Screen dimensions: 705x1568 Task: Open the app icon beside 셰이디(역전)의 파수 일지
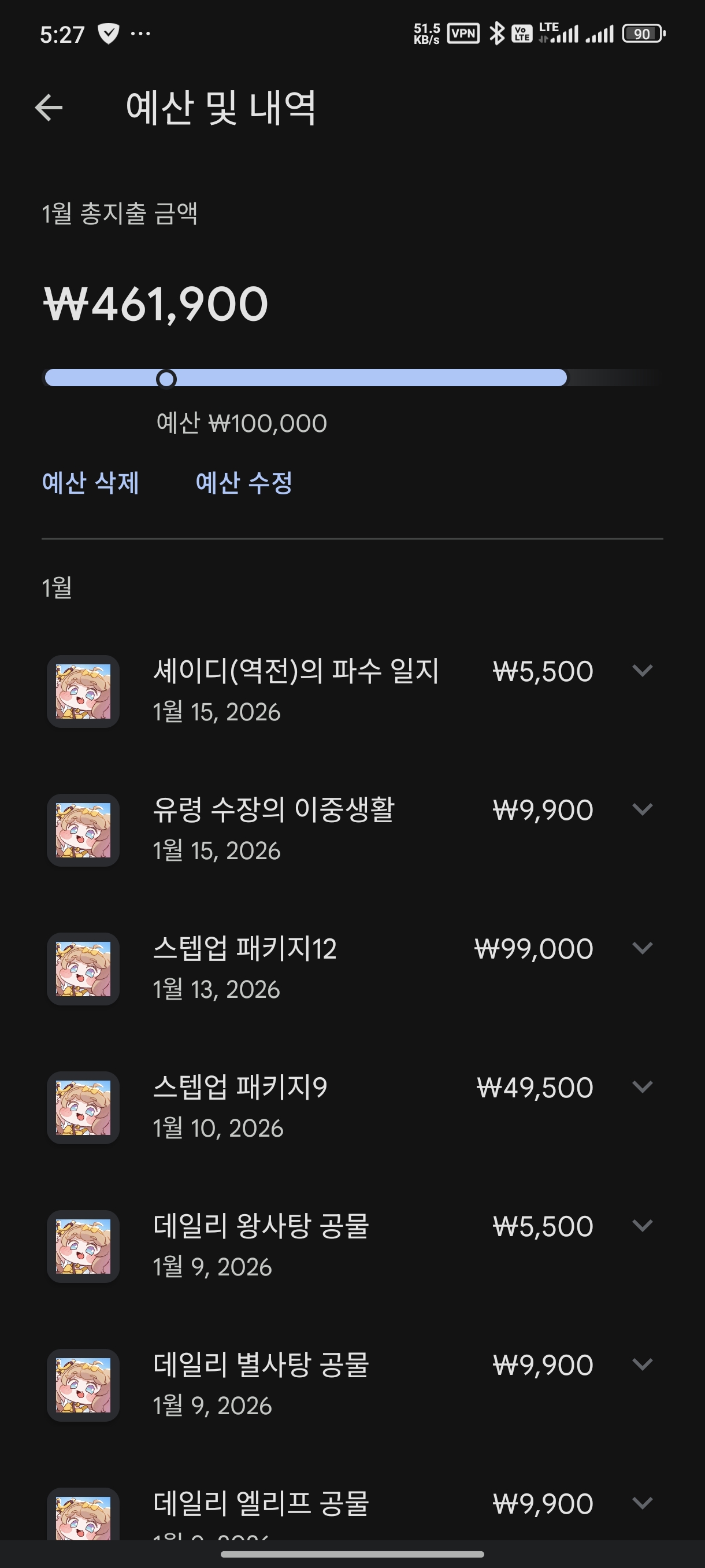[x=83, y=691]
